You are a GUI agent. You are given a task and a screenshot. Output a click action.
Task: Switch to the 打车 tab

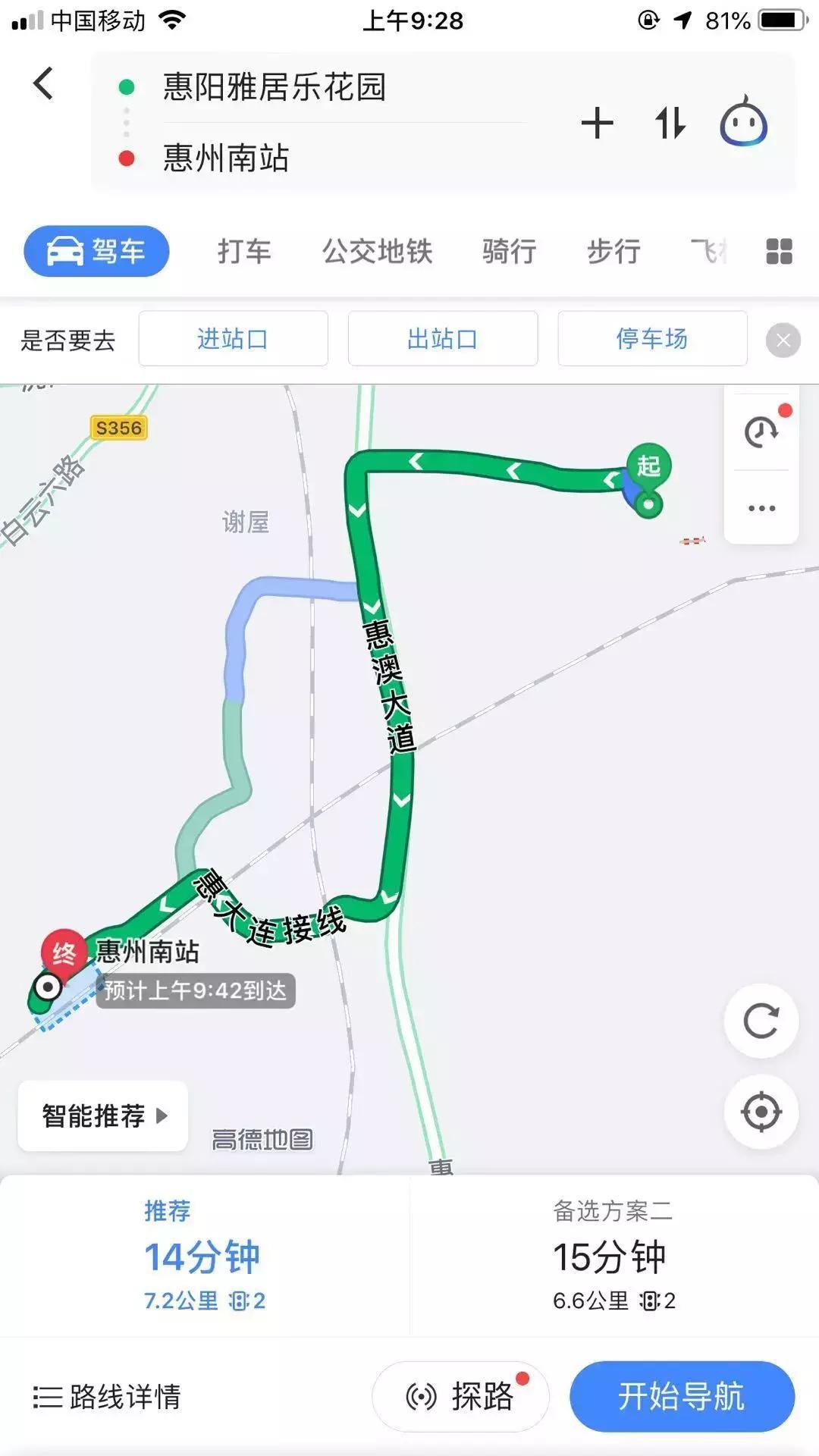pyautogui.click(x=244, y=251)
